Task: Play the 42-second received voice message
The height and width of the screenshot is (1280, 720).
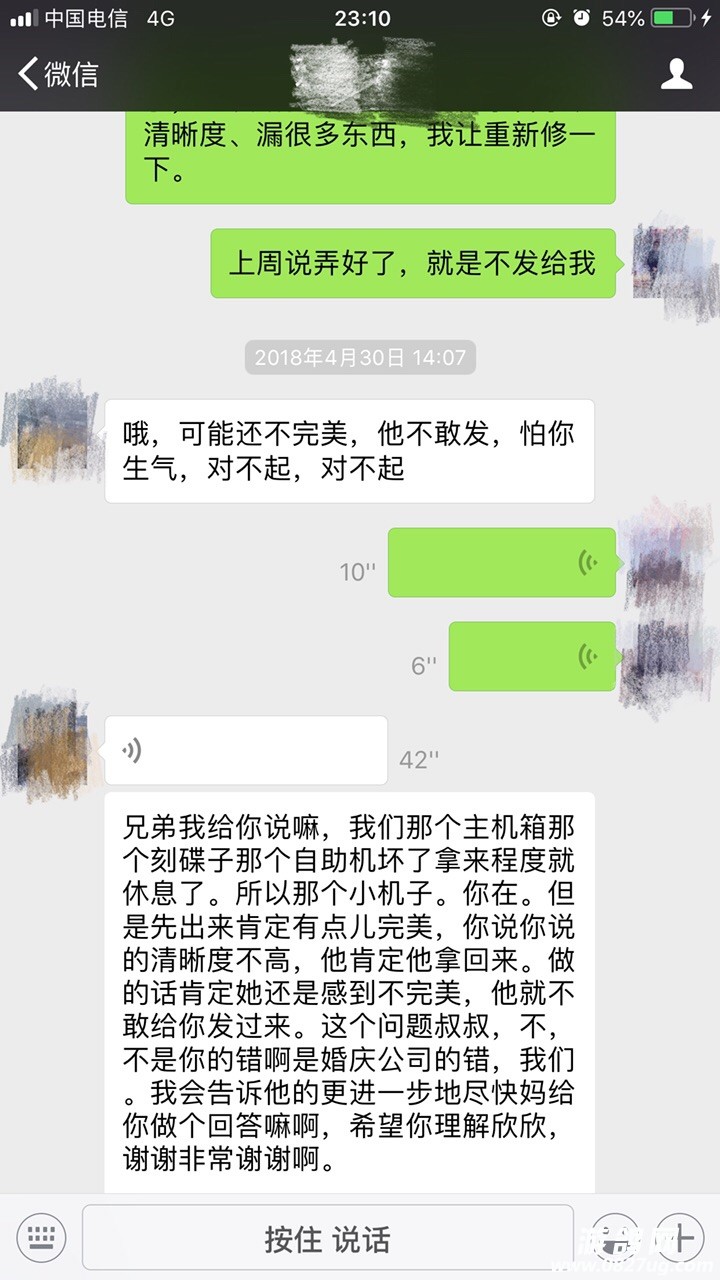Action: [x=245, y=750]
